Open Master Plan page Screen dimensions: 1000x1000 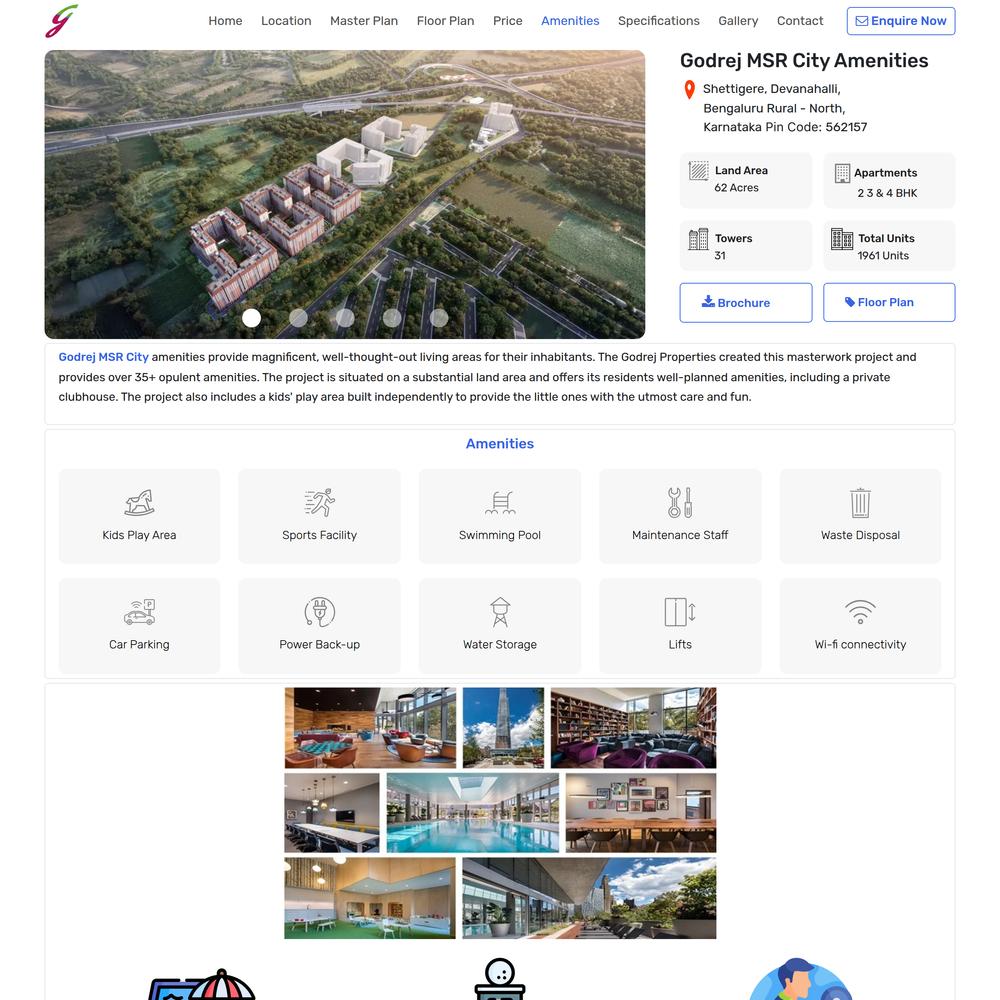[x=364, y=21]
